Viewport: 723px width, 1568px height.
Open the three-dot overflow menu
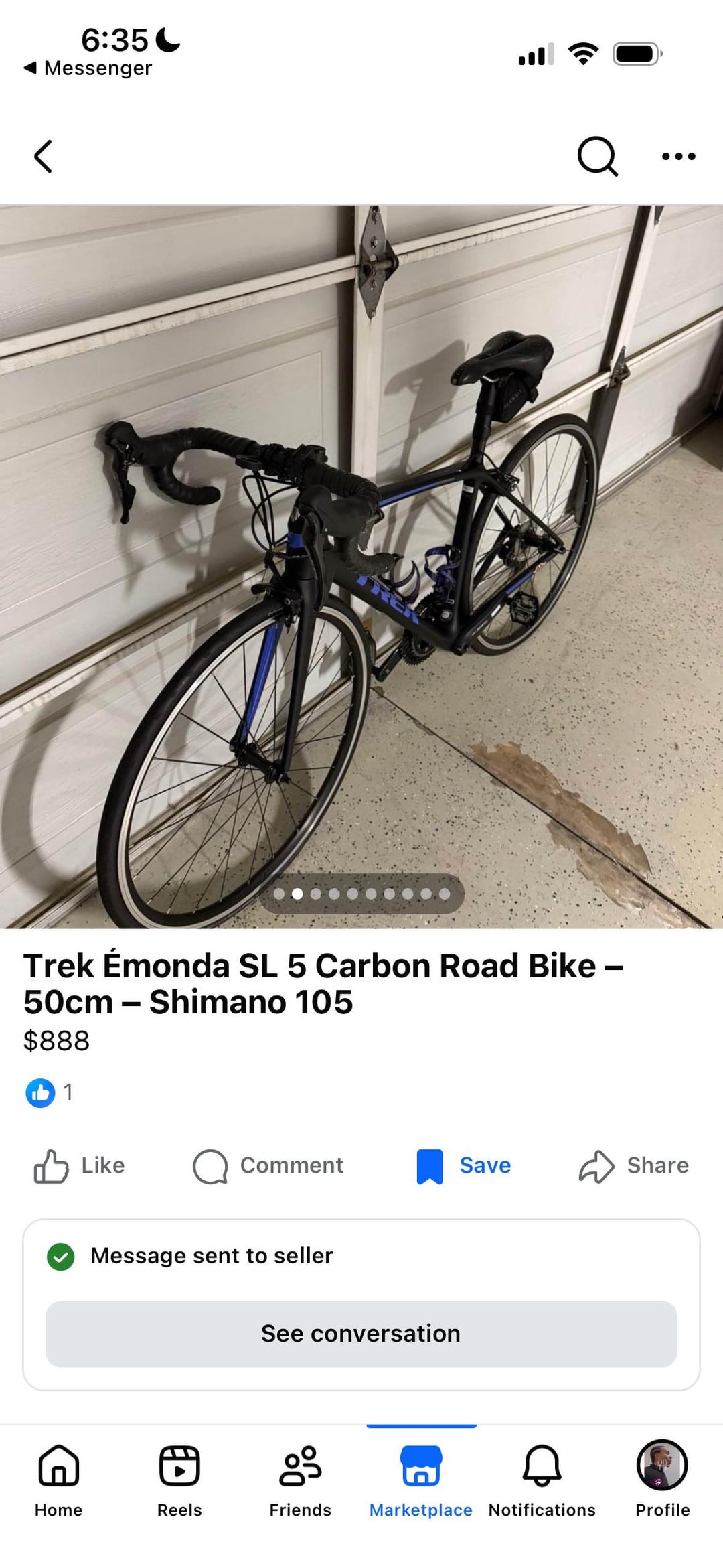pos(678,157)
